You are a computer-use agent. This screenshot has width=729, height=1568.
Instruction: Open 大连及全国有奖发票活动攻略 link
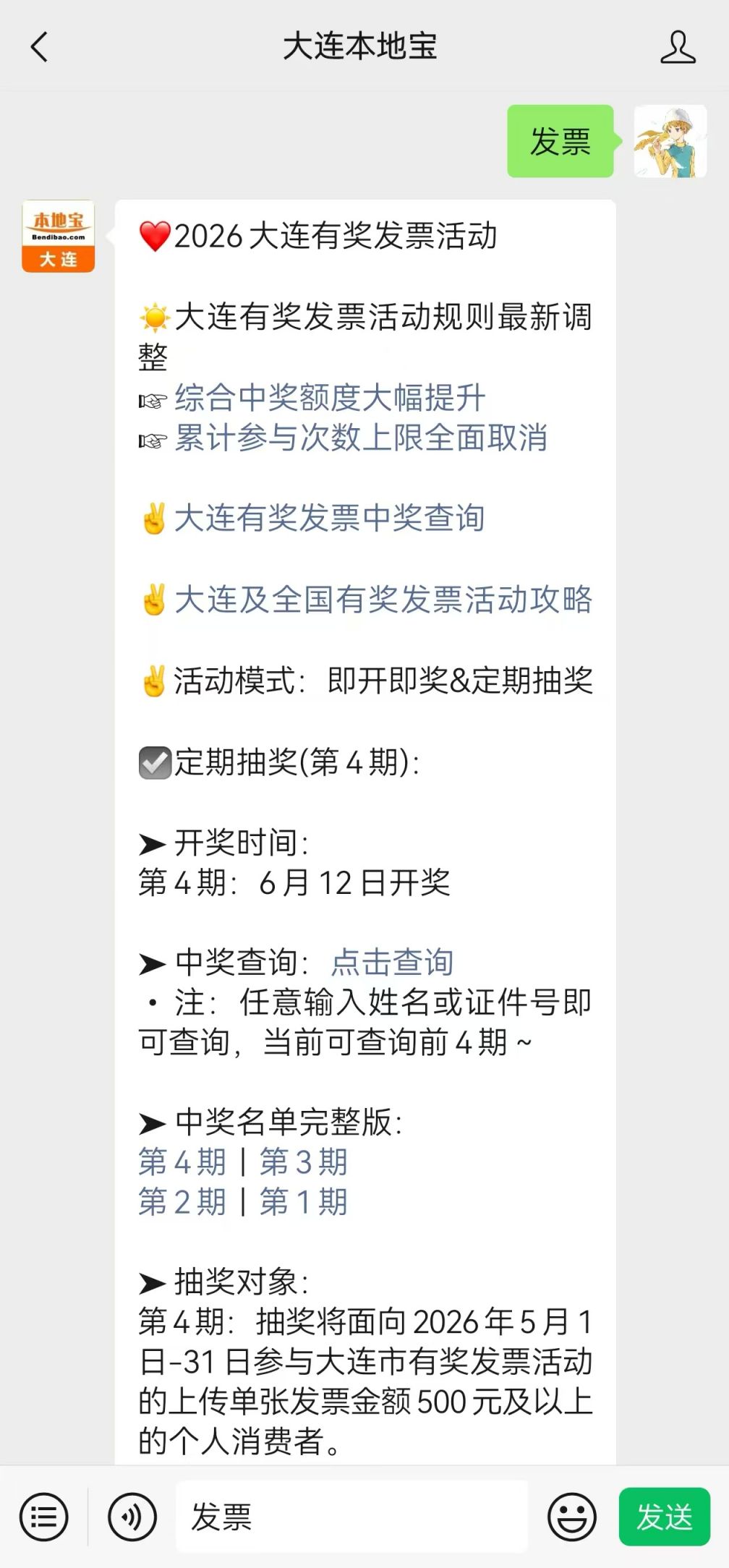[383, 600]
